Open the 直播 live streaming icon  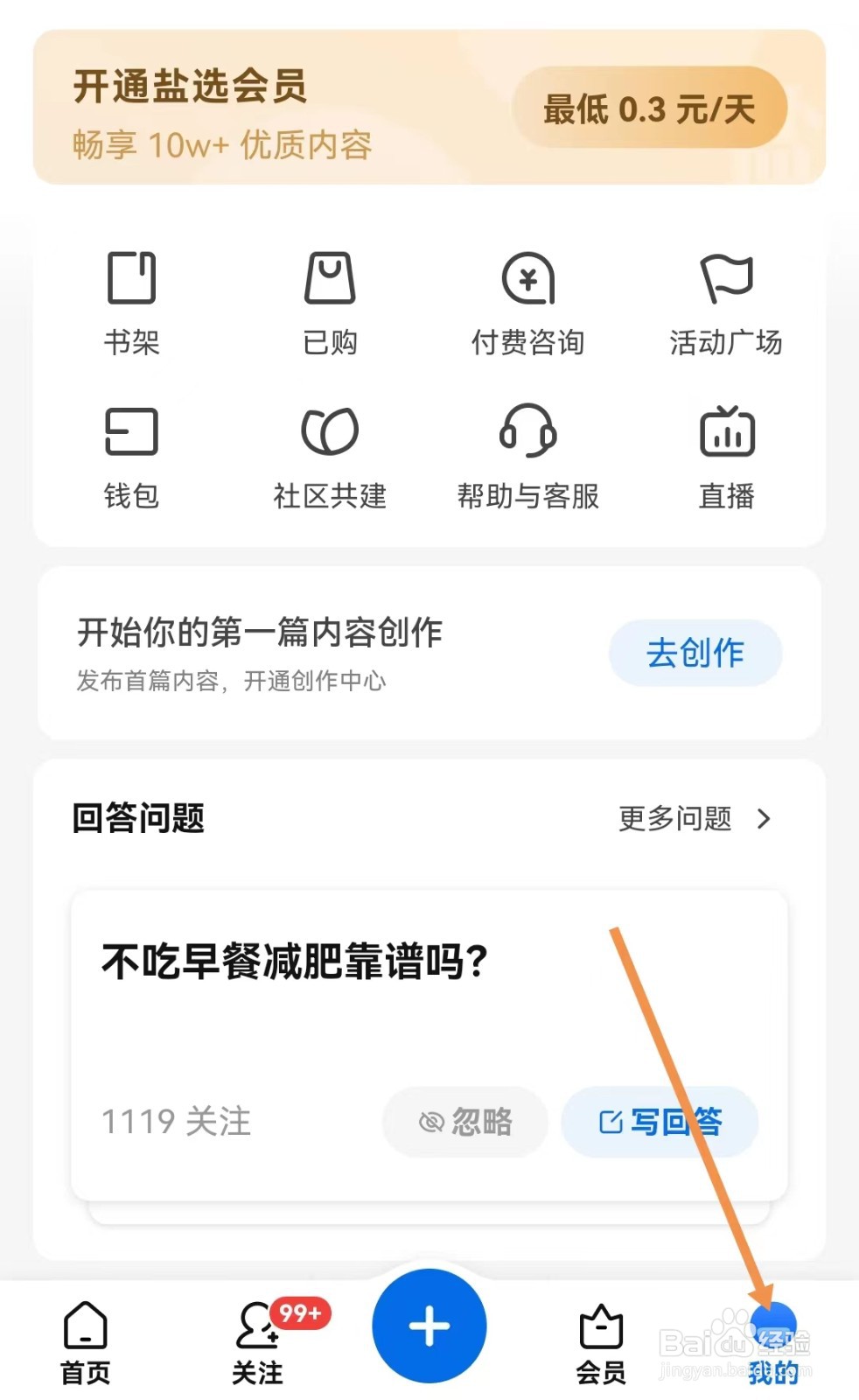point(726,457)
